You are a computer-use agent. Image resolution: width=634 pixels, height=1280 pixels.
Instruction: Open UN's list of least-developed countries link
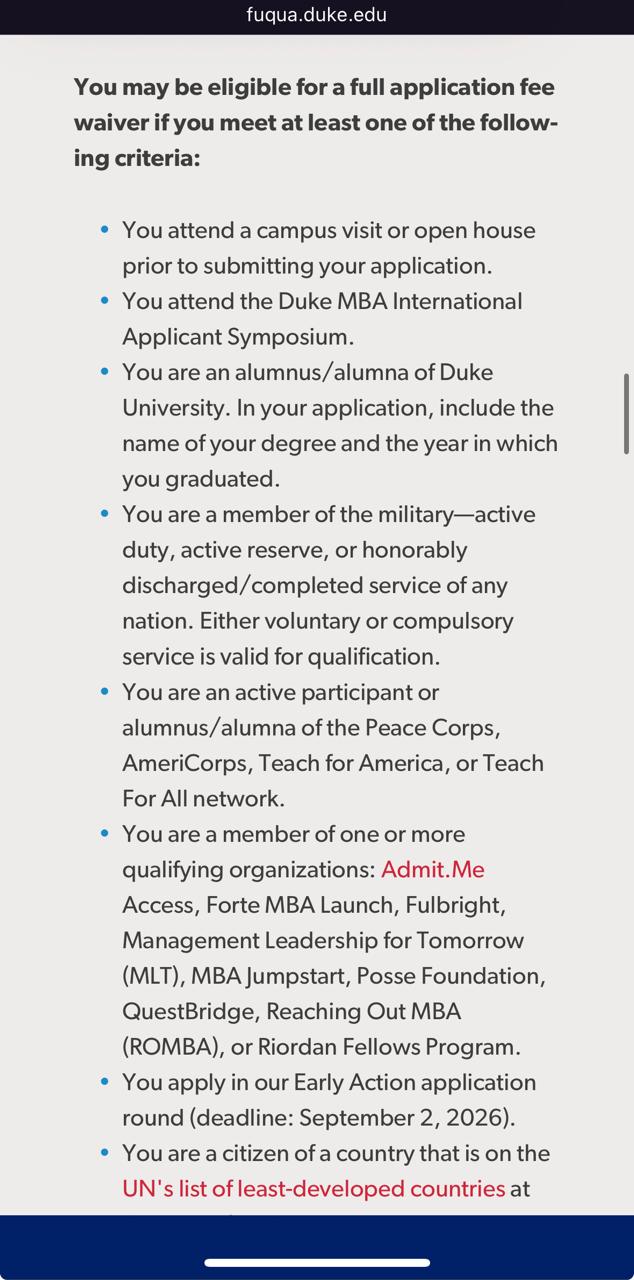[x=313, y=1188]
